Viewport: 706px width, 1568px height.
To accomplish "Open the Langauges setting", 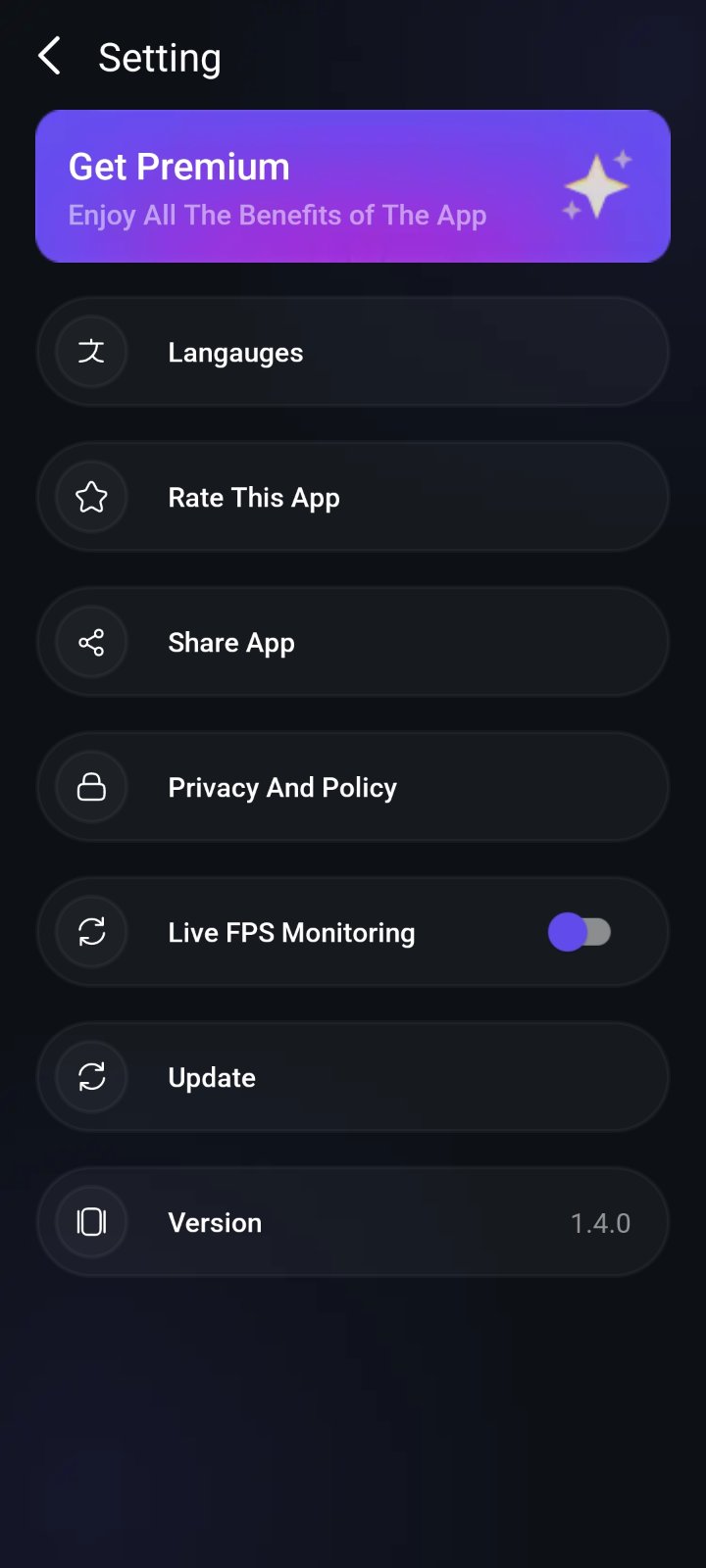I will [x=353, y=352].
